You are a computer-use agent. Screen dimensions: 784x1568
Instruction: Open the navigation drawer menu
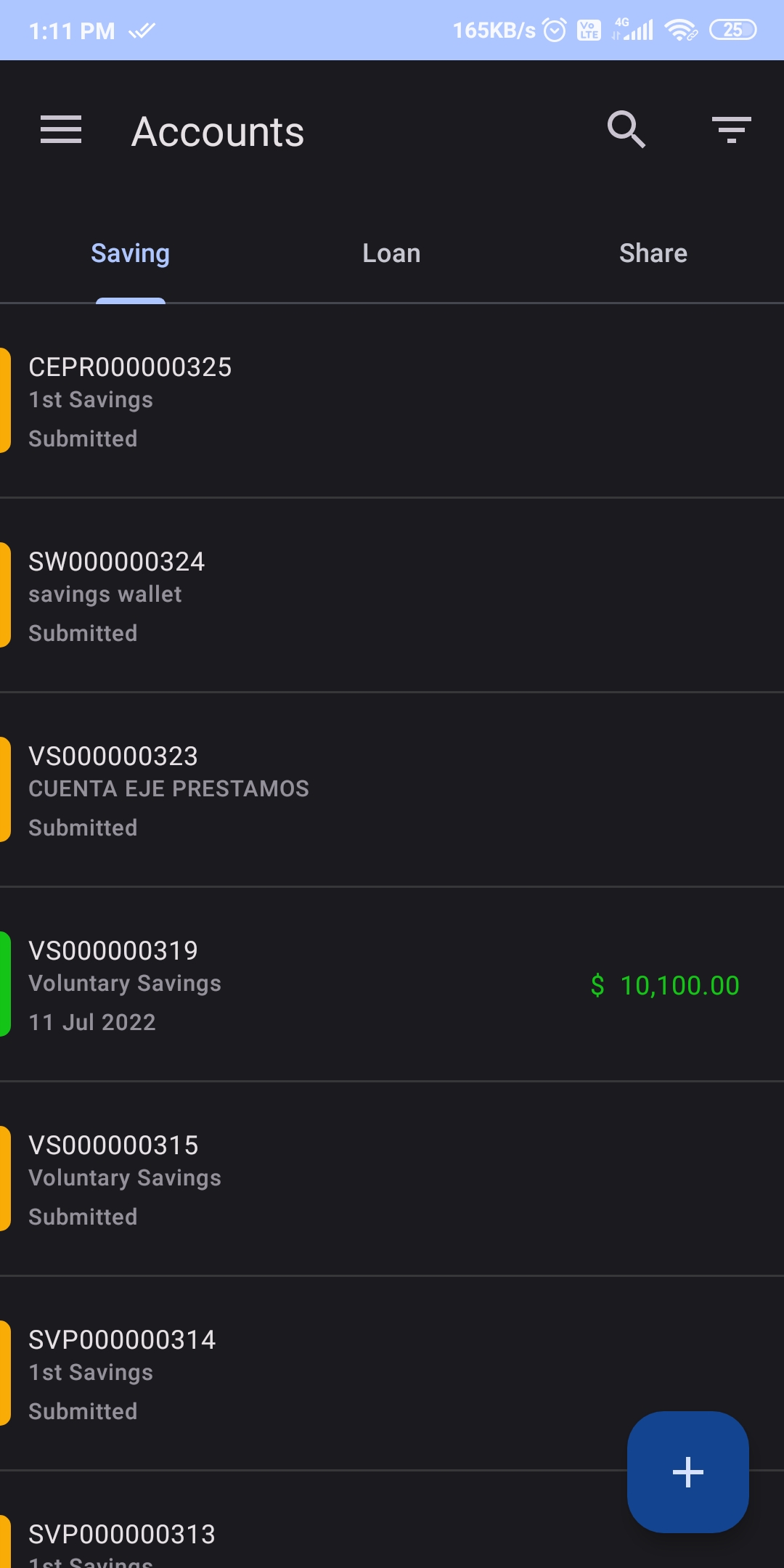[x=61, y=130]
